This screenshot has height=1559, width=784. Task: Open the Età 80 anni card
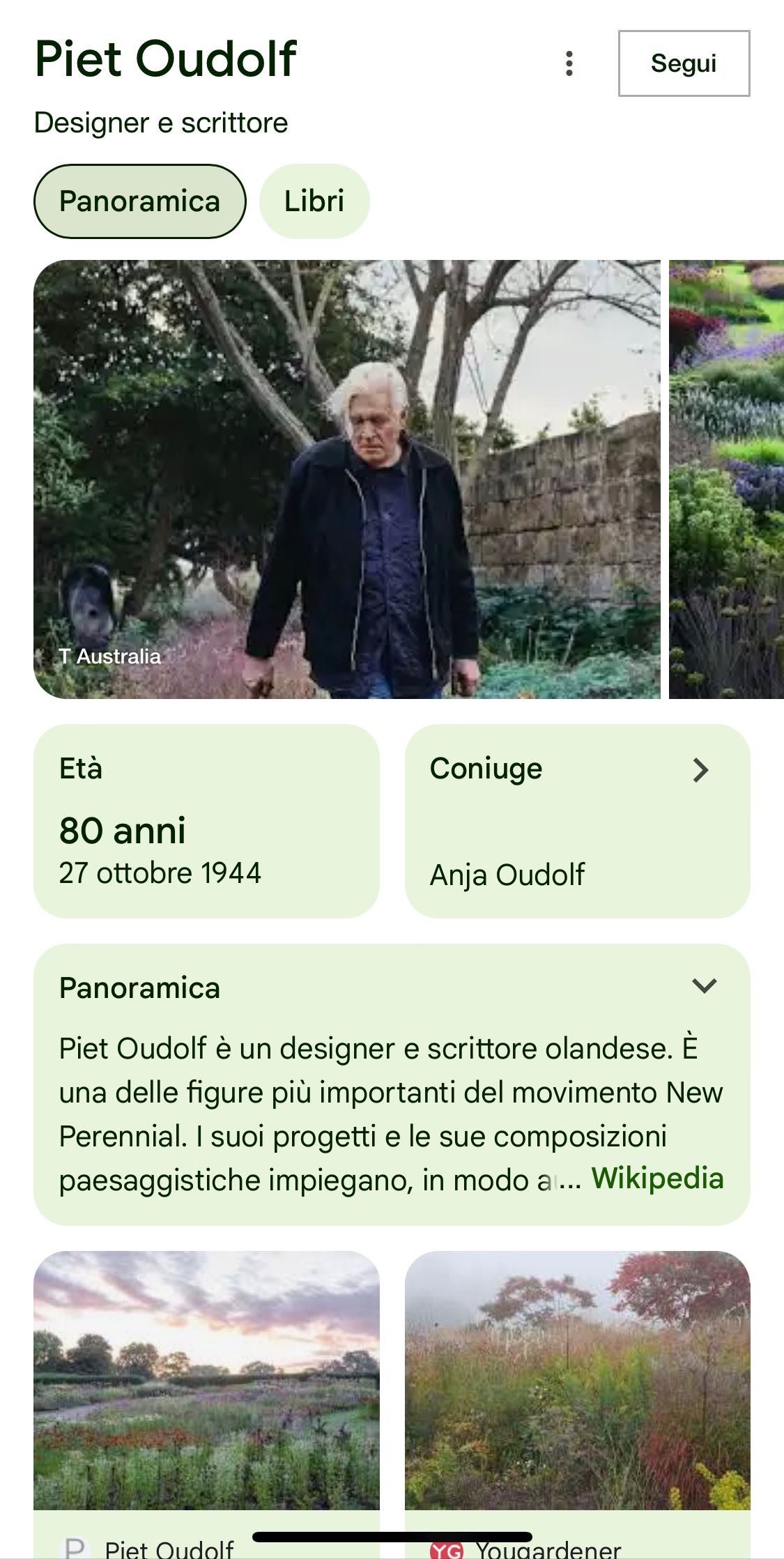(x=206, y=821)
